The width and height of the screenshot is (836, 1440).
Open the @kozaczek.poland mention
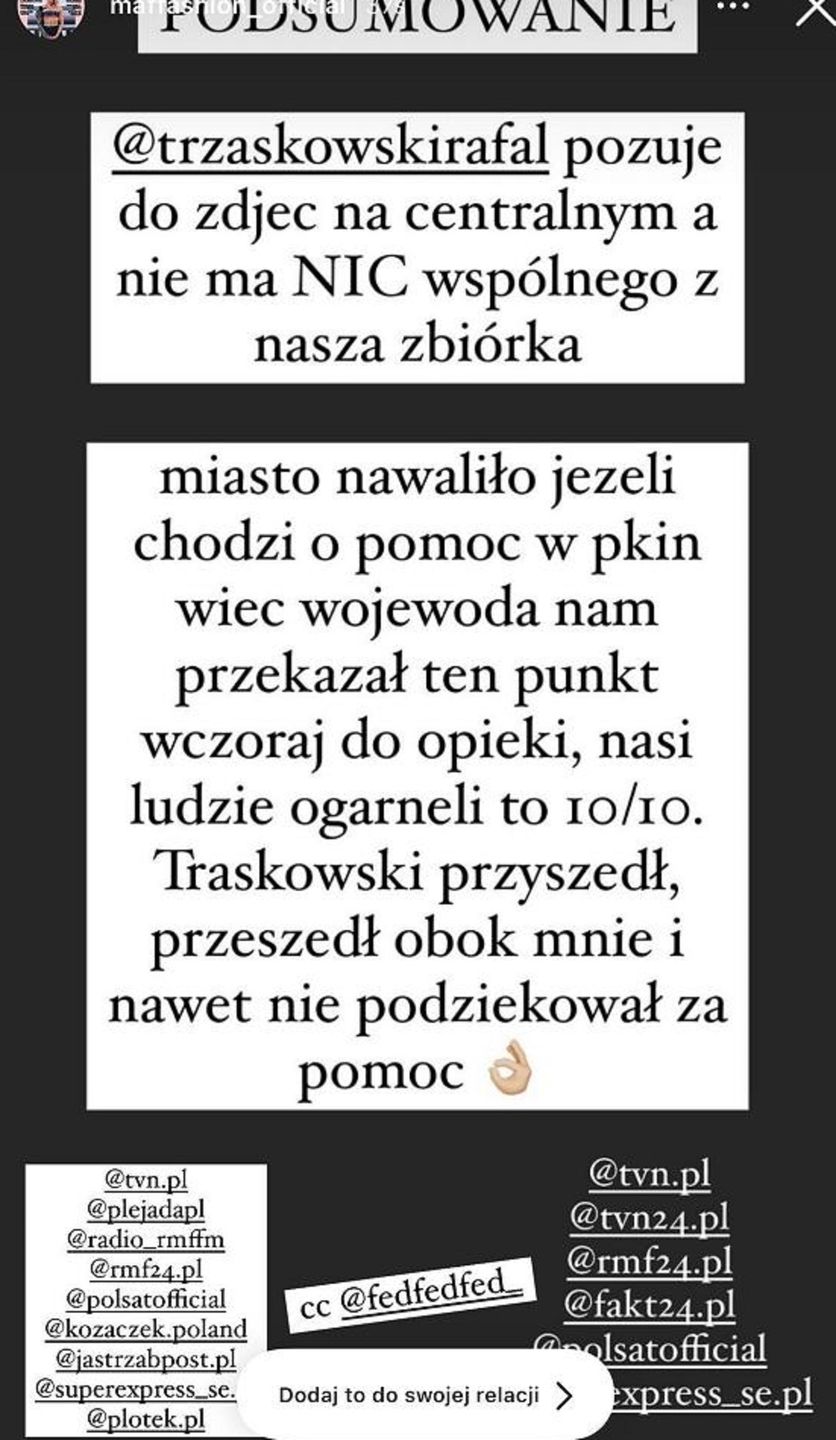click(146, 1329)
